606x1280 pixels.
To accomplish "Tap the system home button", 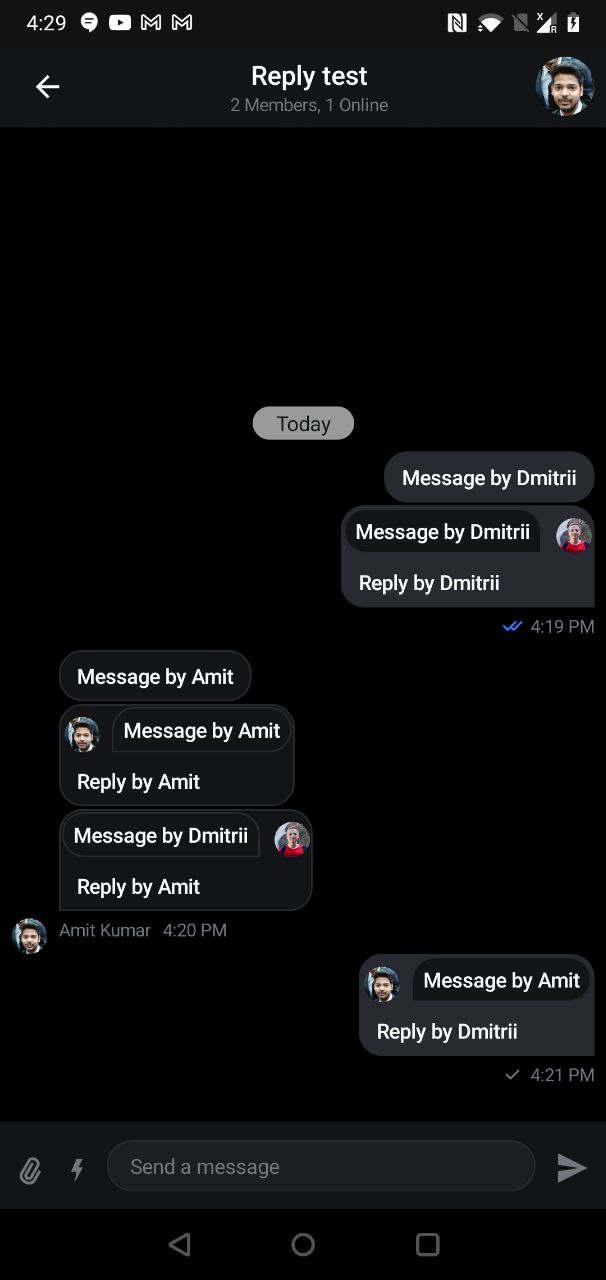I will pyautogui.click(x=303, y=1244).
